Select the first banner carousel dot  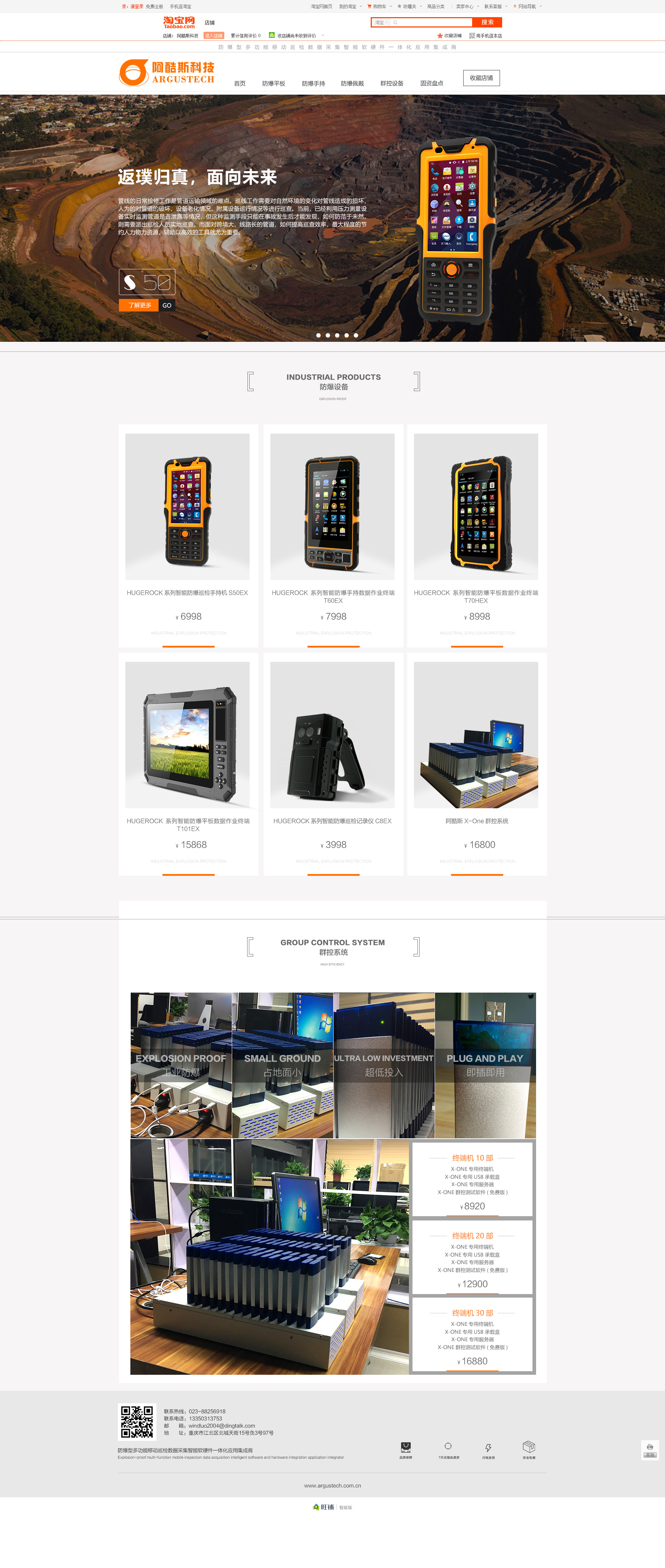[x=318, y=335]
